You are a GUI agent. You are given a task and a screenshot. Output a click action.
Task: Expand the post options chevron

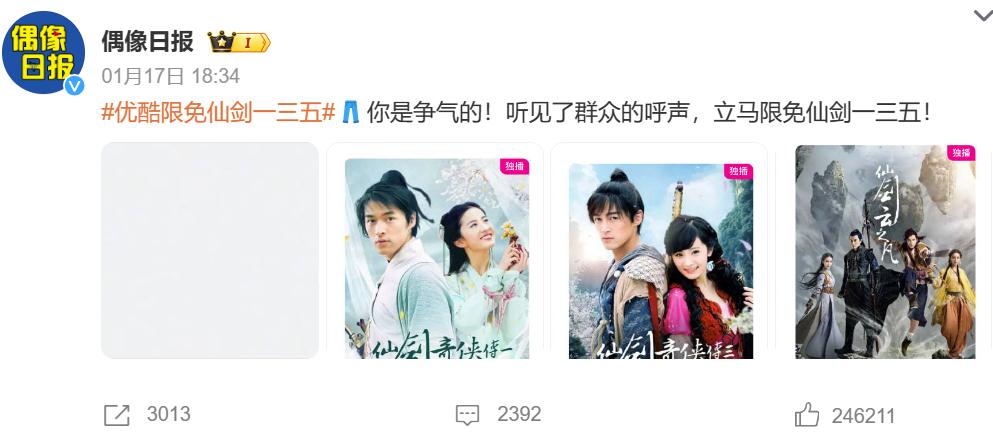[982, 14]
